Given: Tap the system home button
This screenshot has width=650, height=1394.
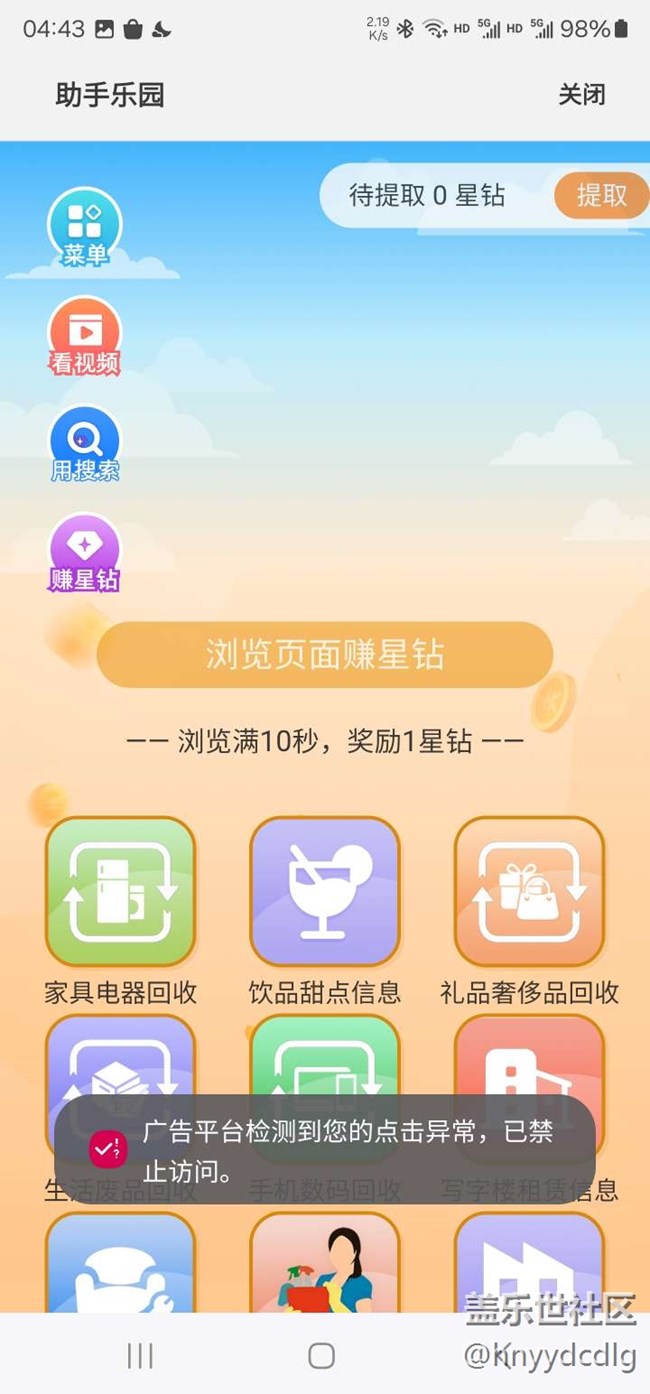Looking at the screenshot, I should click(321, 1355).
